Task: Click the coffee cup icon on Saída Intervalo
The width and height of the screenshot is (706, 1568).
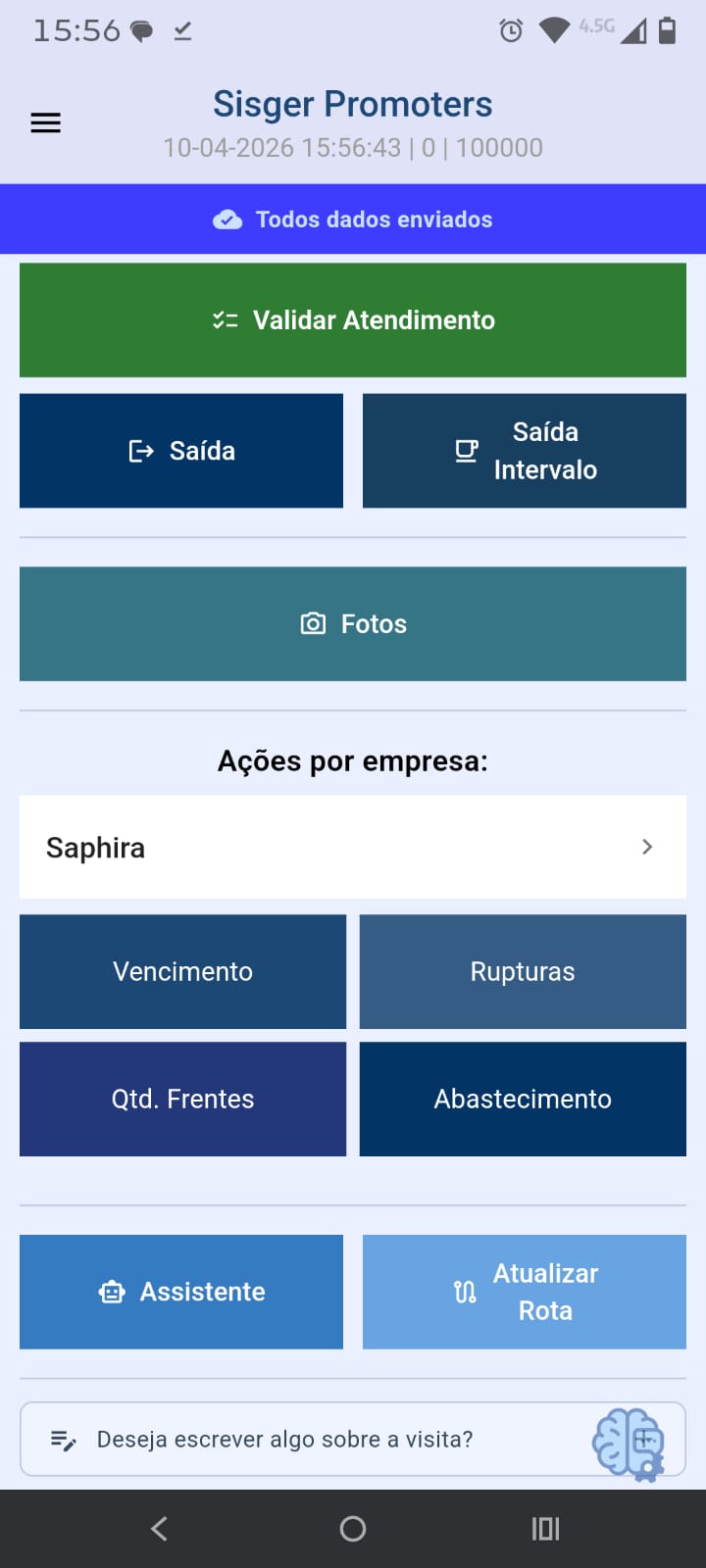Action: point(466,451)
